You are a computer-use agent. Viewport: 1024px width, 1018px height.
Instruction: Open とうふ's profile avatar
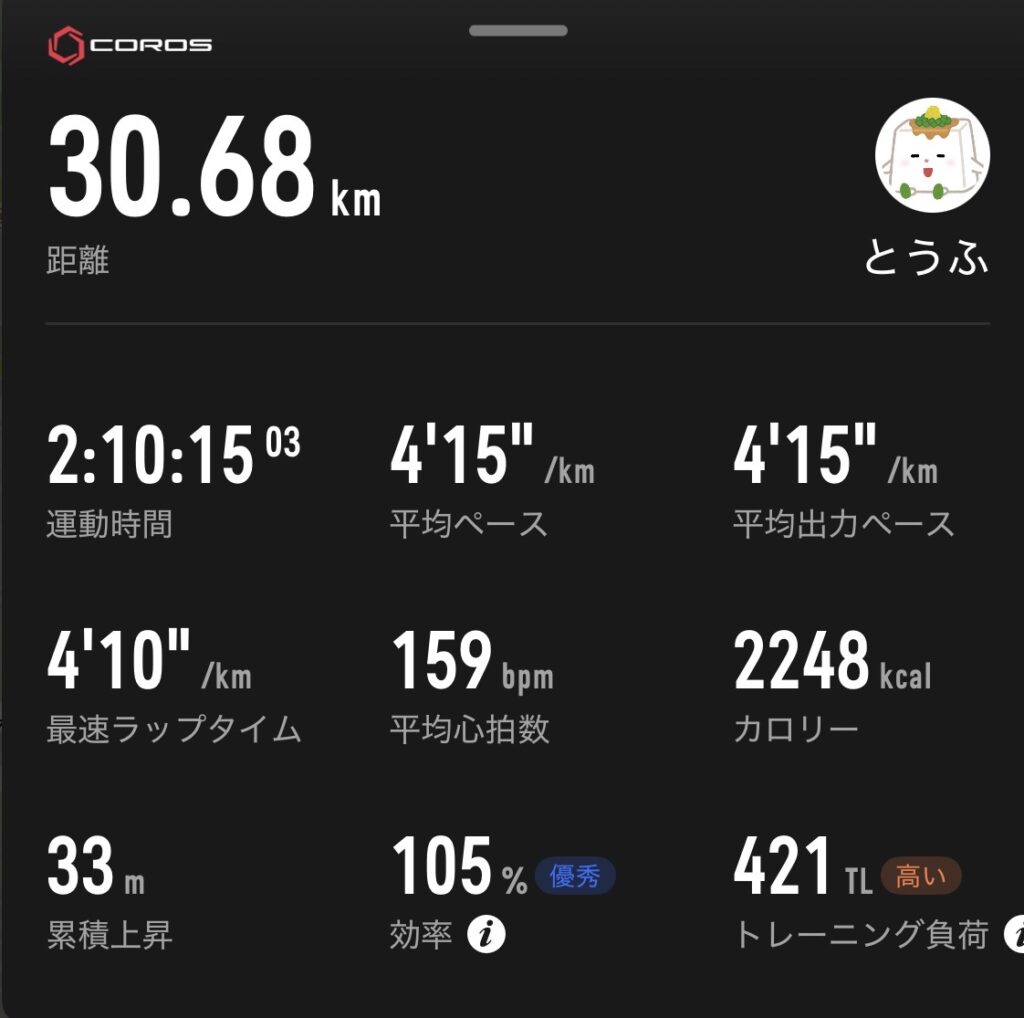[x=932, y=155]
